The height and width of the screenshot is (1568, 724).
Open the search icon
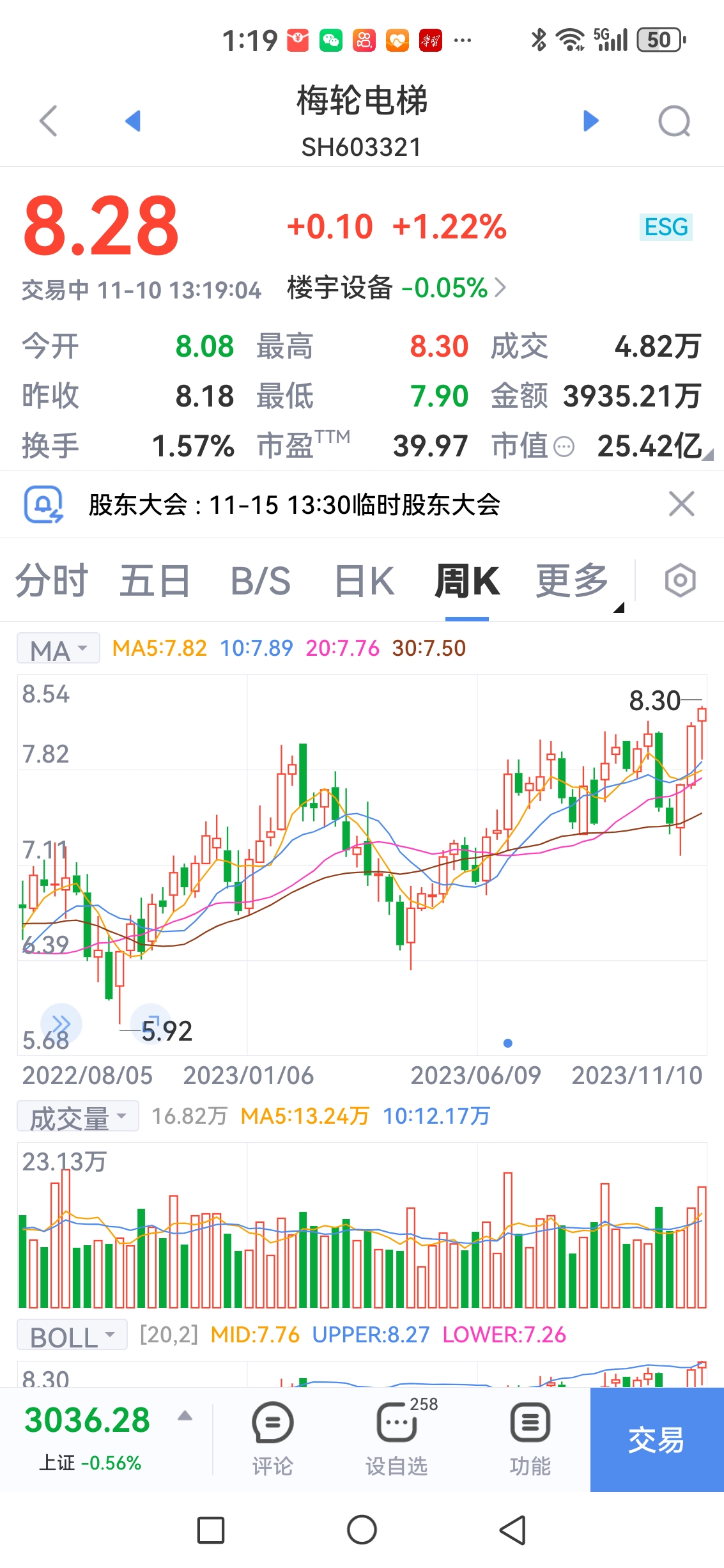674,121
